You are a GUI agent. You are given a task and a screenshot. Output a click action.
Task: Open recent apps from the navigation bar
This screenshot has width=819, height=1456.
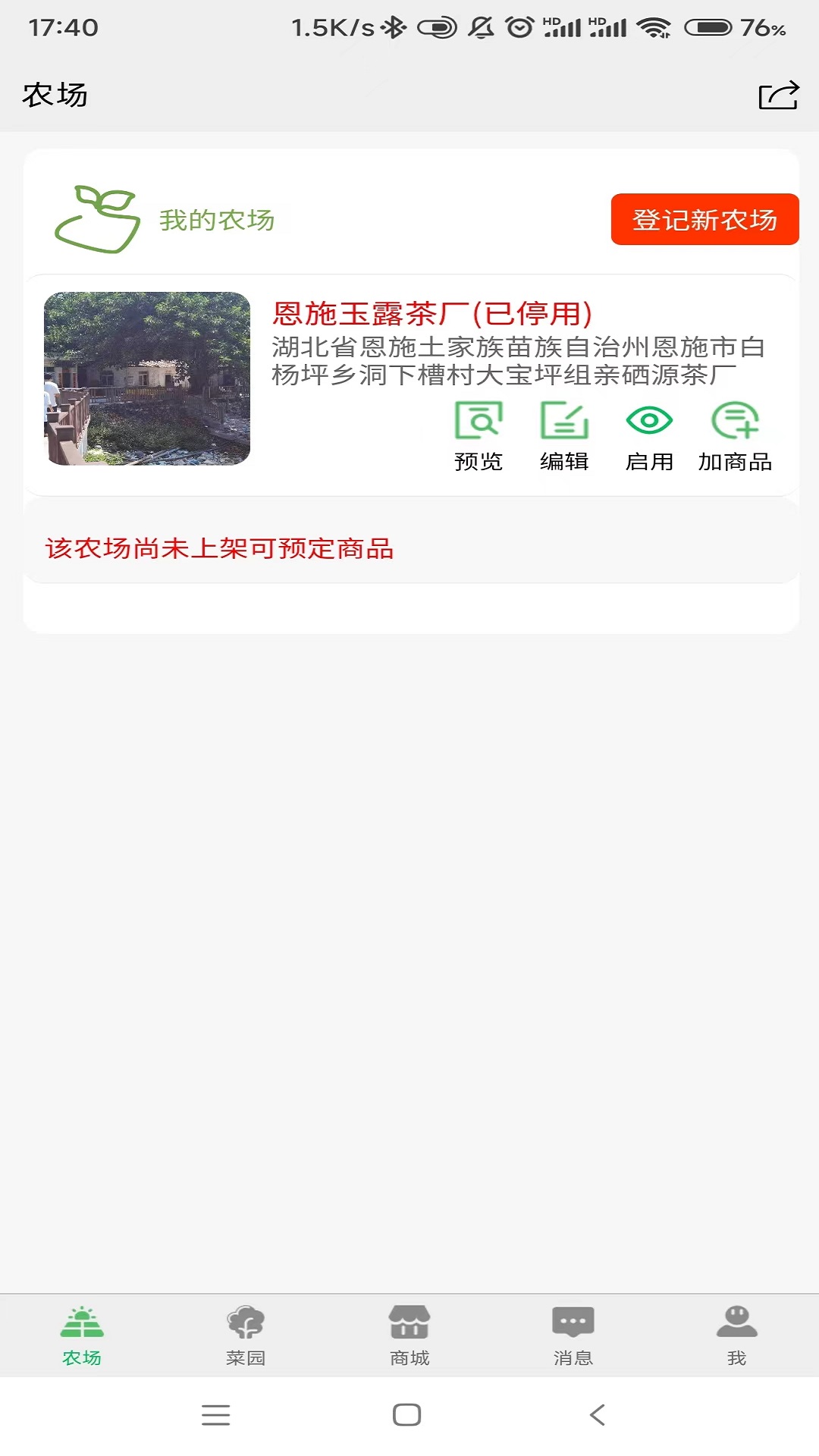tap(216, 1415)
